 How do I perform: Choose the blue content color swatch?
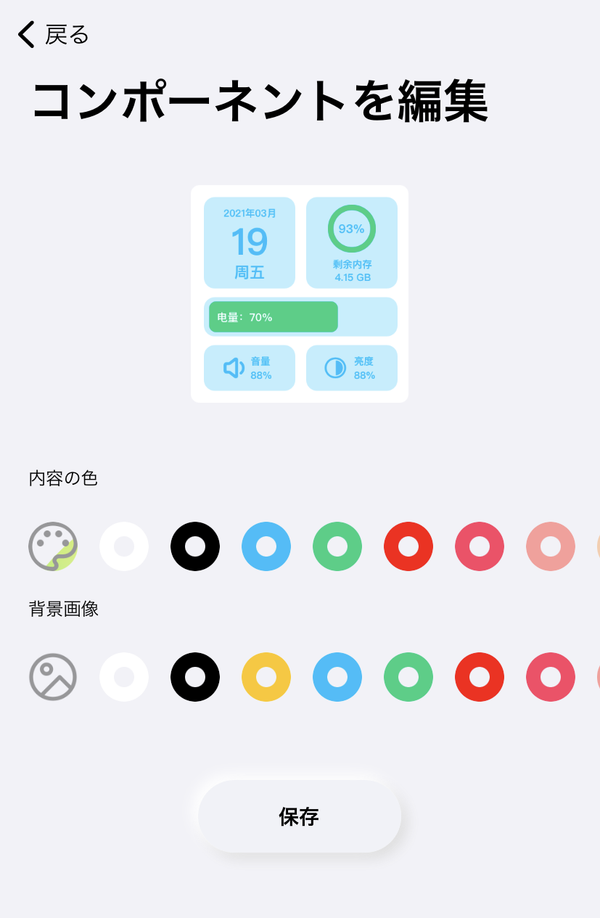pos(266,546)
